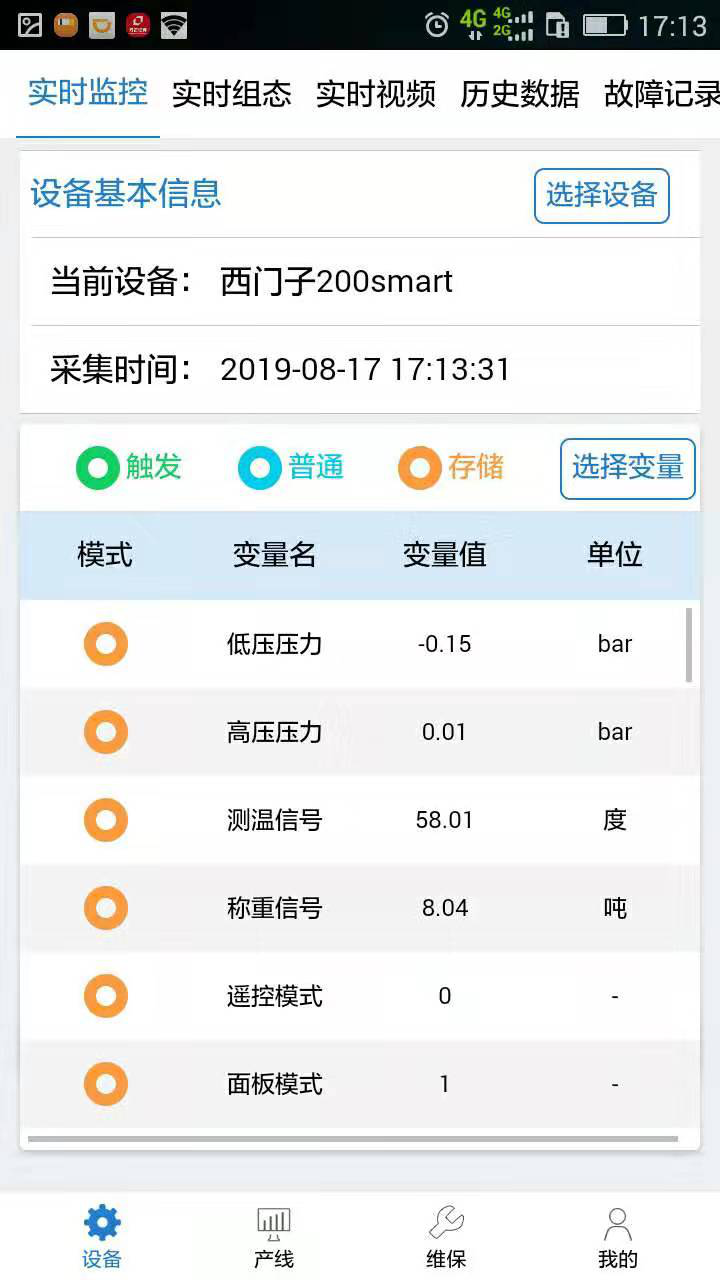This screenshot has height=1280, width=720.
Task: Toggle the mode indicator for 高压压力
Action: pos(105,731)
